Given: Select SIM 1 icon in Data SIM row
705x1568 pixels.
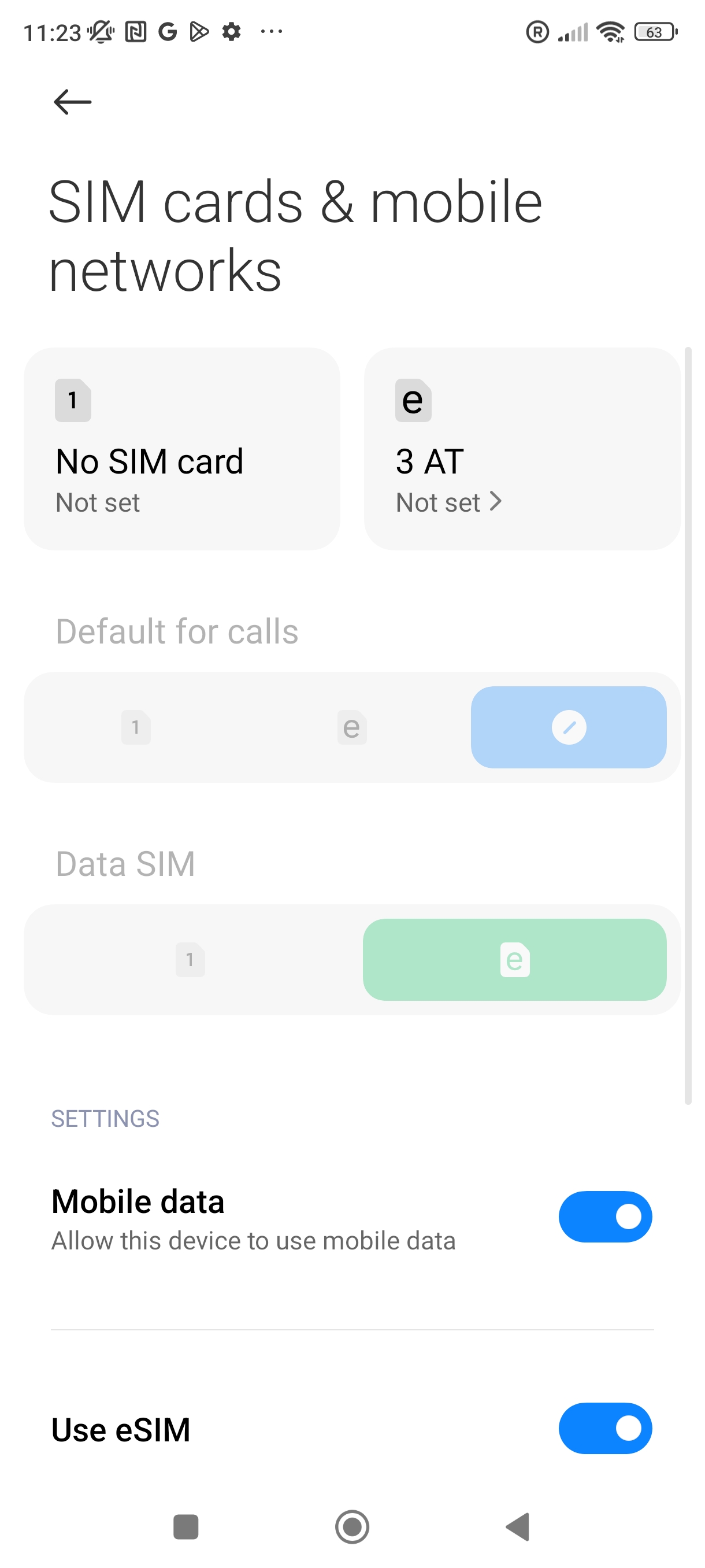Looking at the screenshot, I should [x=190, y=959].
